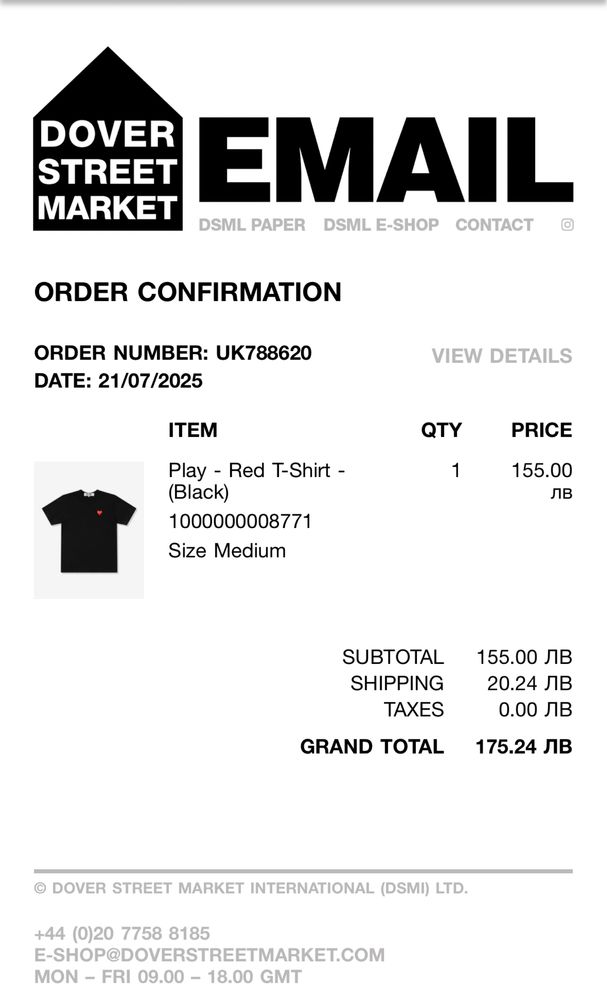This screenshot has height=1000, width=607.
Task: Call the +44 (0)20 7758 8185 number
Action: [x=122, y=933]
